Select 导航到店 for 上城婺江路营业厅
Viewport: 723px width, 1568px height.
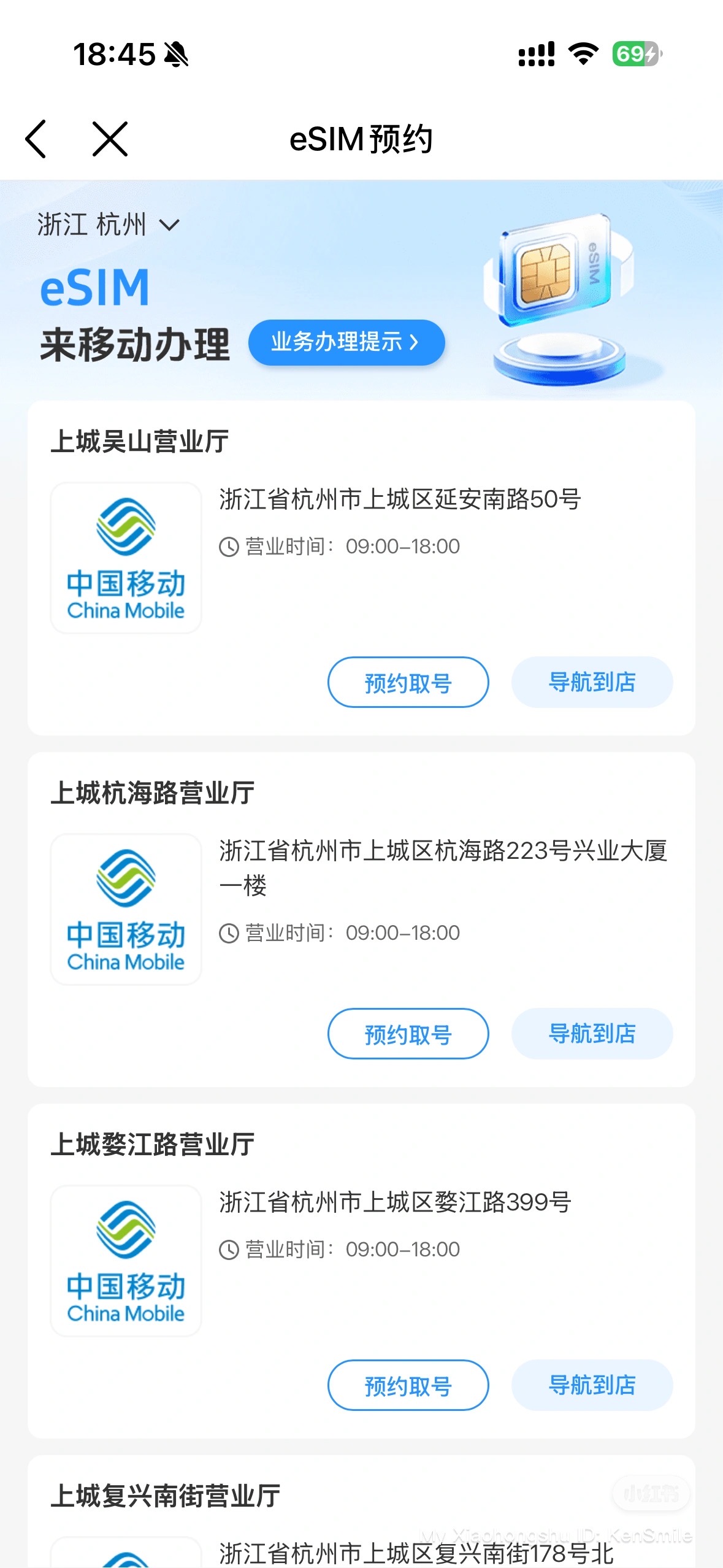click(592, 1385)
